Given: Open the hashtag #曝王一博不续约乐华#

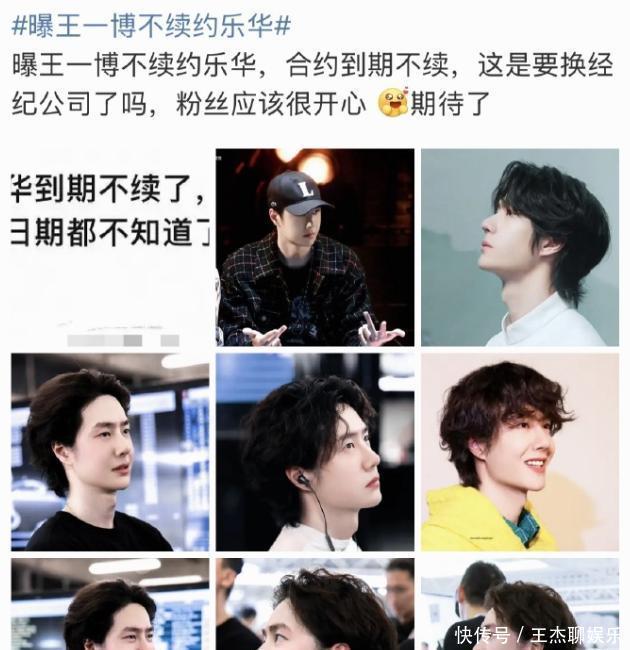Looking at the screenshot, I should point(152,22).
